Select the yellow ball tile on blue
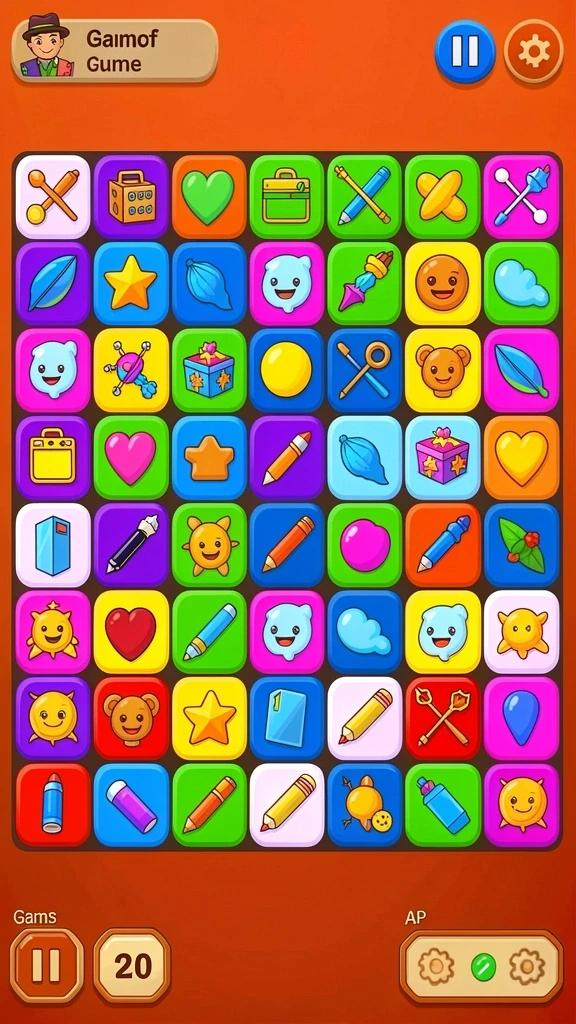The width and height of the screenshot is (576, 1024). pyautogui.click(x=287, y=370)
